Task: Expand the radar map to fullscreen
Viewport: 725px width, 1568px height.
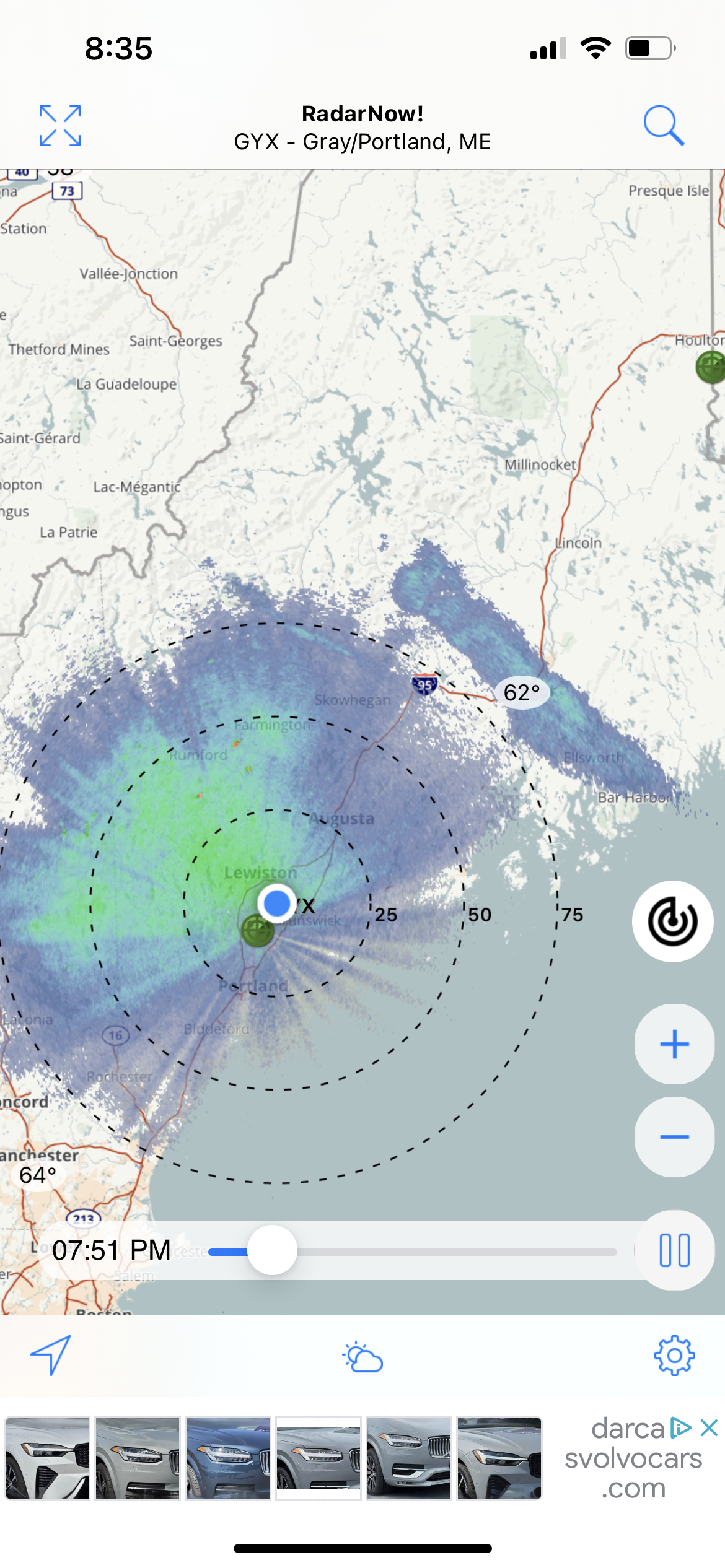Action: click(x=60, y=126)
